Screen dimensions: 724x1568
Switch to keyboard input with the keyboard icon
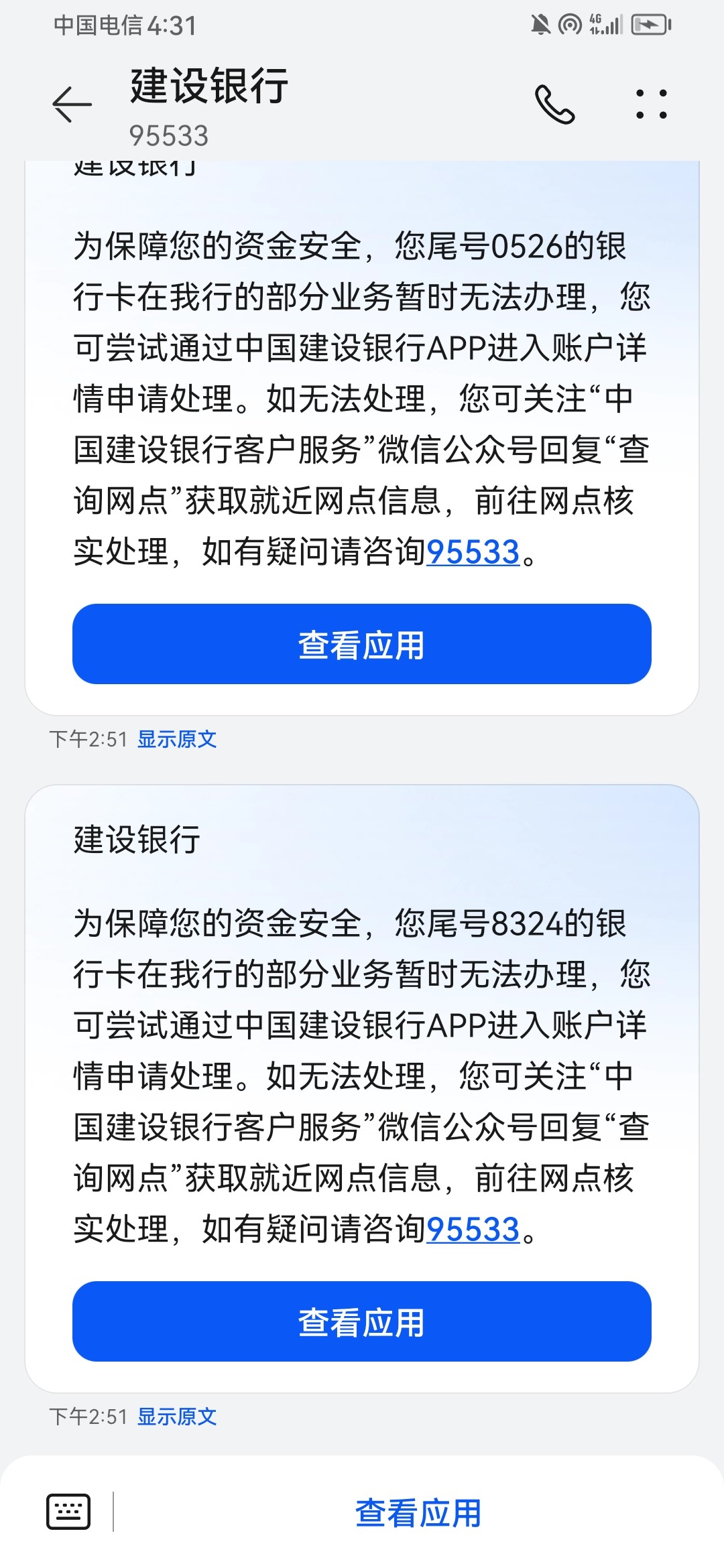point(68,1512)
